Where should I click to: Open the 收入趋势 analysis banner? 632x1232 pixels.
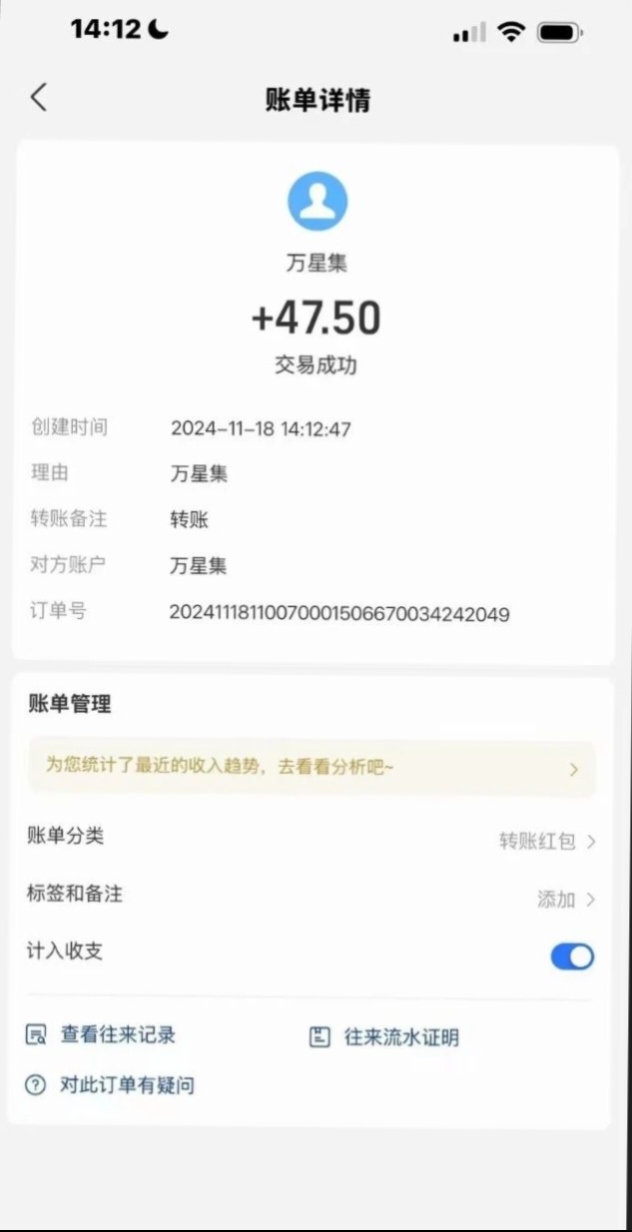[x=312, y=768]
